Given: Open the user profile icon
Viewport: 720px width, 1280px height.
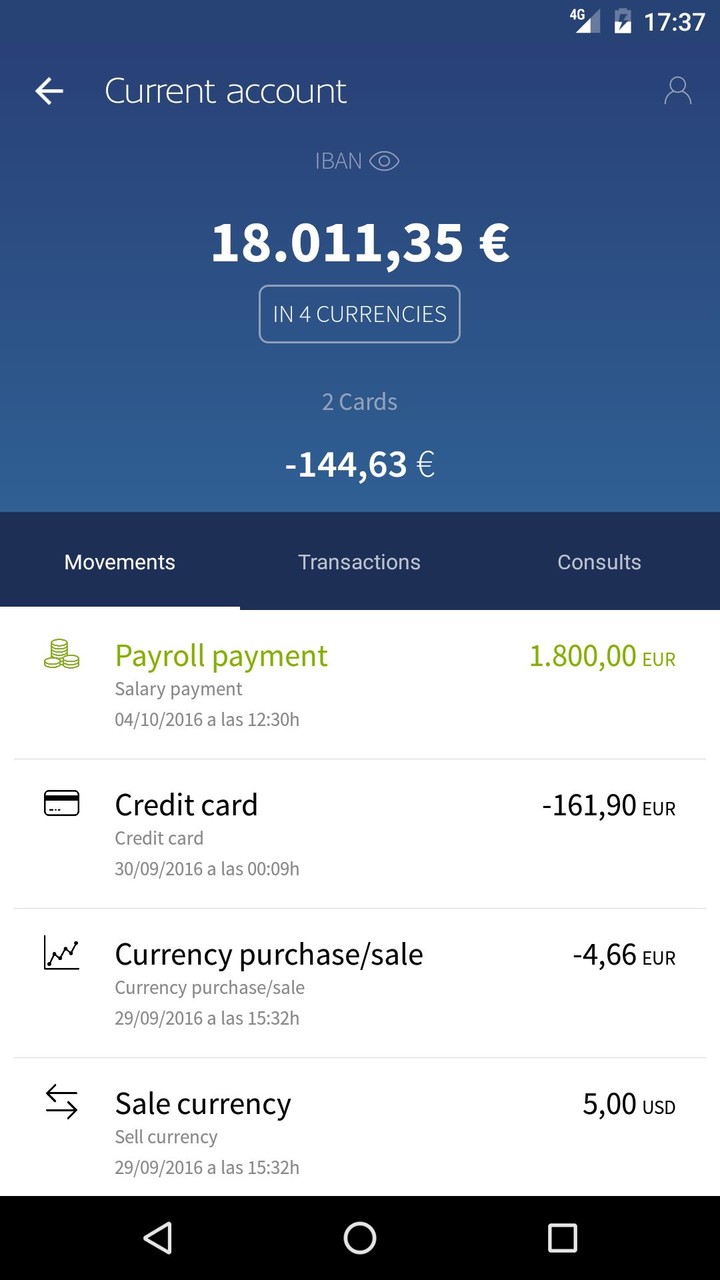Looking at the screenshot, I should click(677, 91).
